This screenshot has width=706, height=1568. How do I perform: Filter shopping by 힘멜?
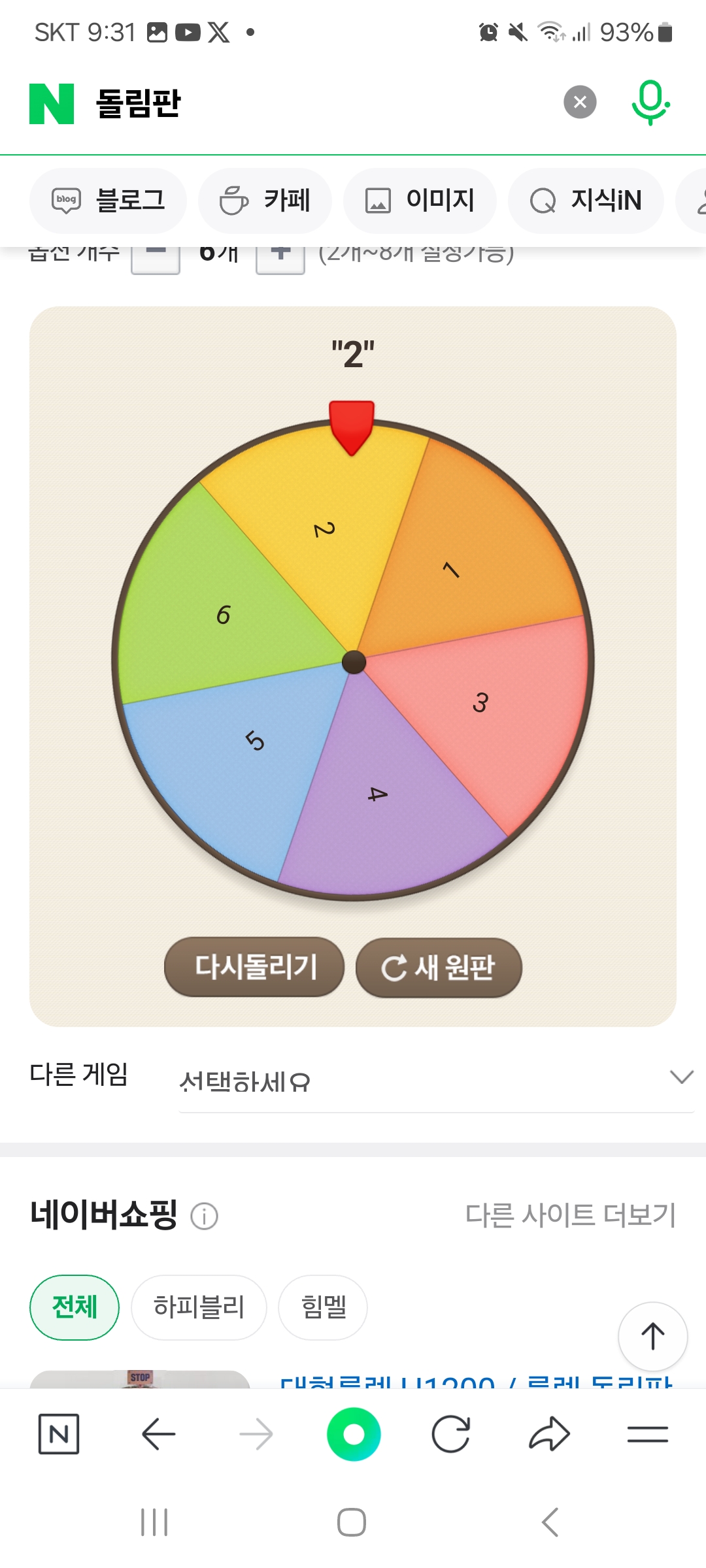point(323,1307)
